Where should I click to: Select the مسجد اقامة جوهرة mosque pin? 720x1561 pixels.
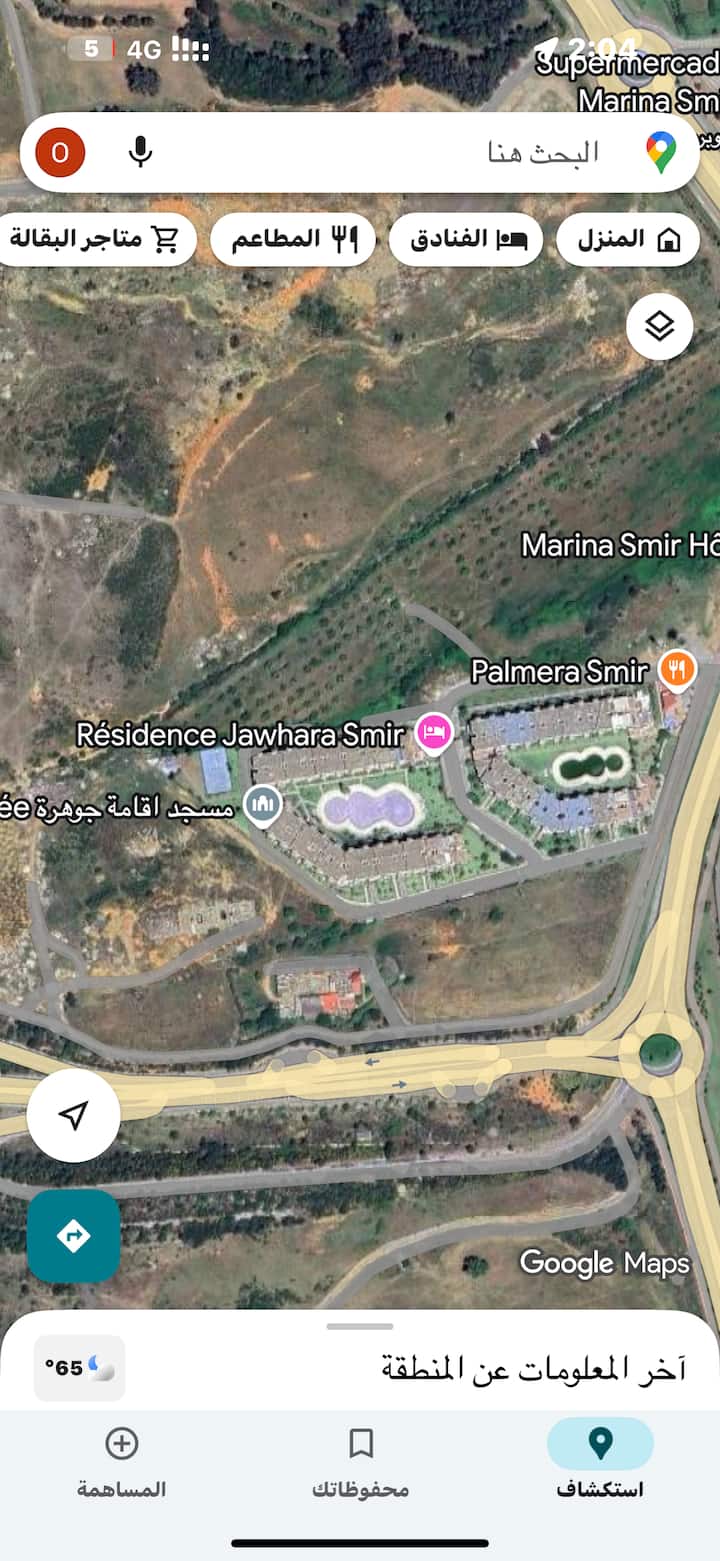pyautogui.click(x=263, y=804)
